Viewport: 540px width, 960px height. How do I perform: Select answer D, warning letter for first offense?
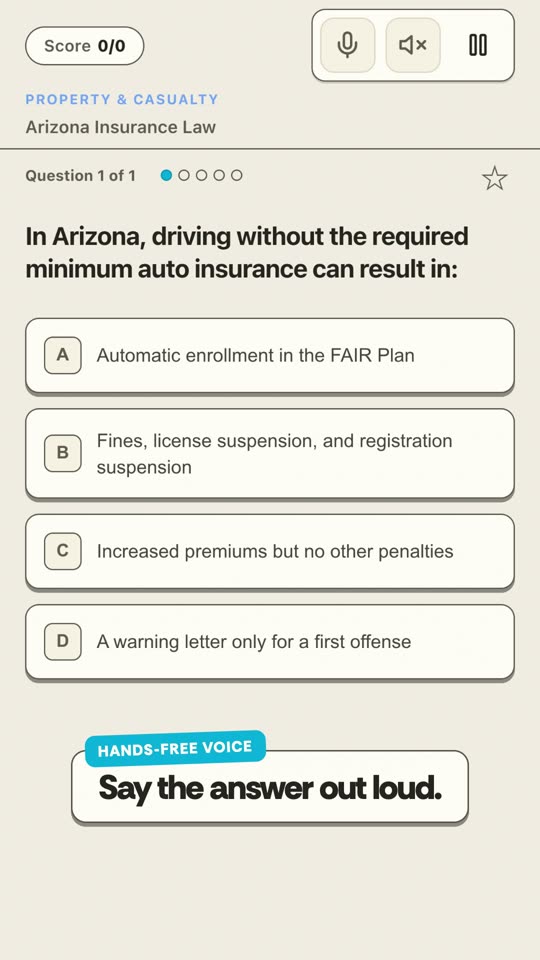[269, 642]
